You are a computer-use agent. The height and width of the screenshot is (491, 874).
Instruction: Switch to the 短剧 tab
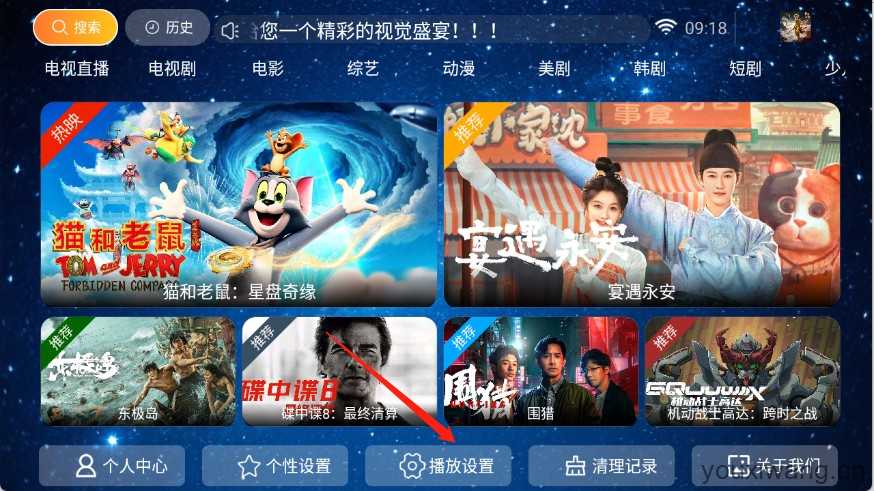point(745,69)
